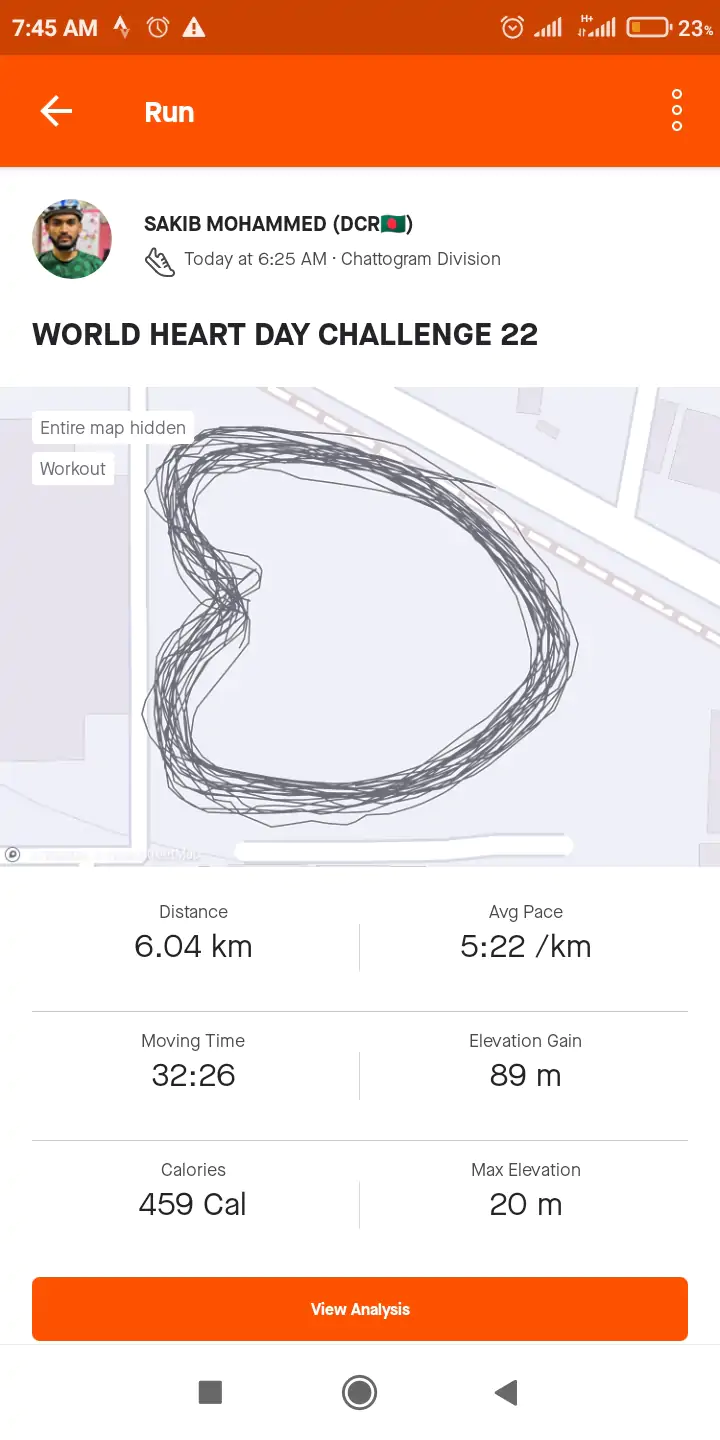Tap the View Analysis button

coord(360,1309)
